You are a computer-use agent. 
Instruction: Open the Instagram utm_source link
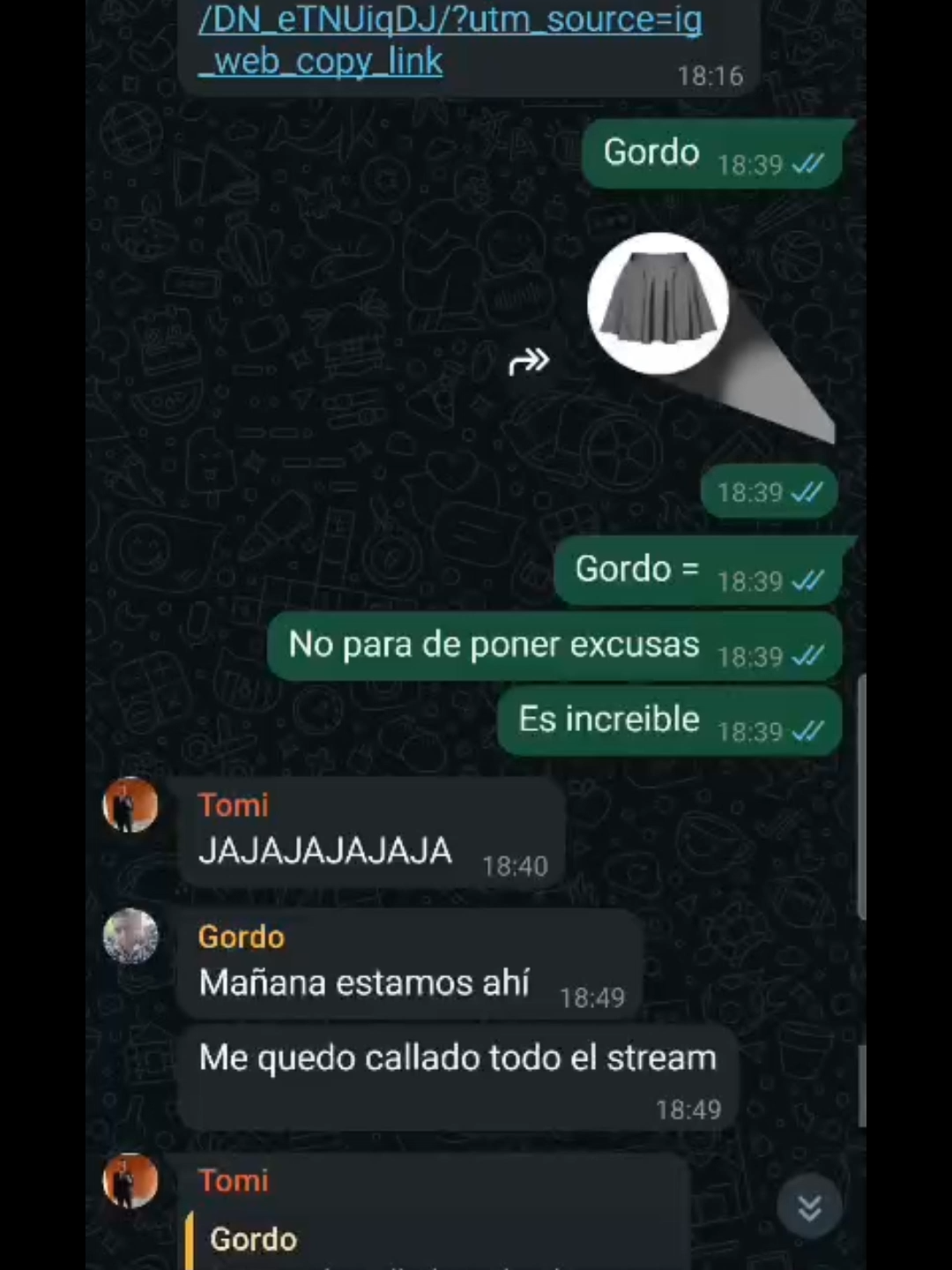(450, 40)
